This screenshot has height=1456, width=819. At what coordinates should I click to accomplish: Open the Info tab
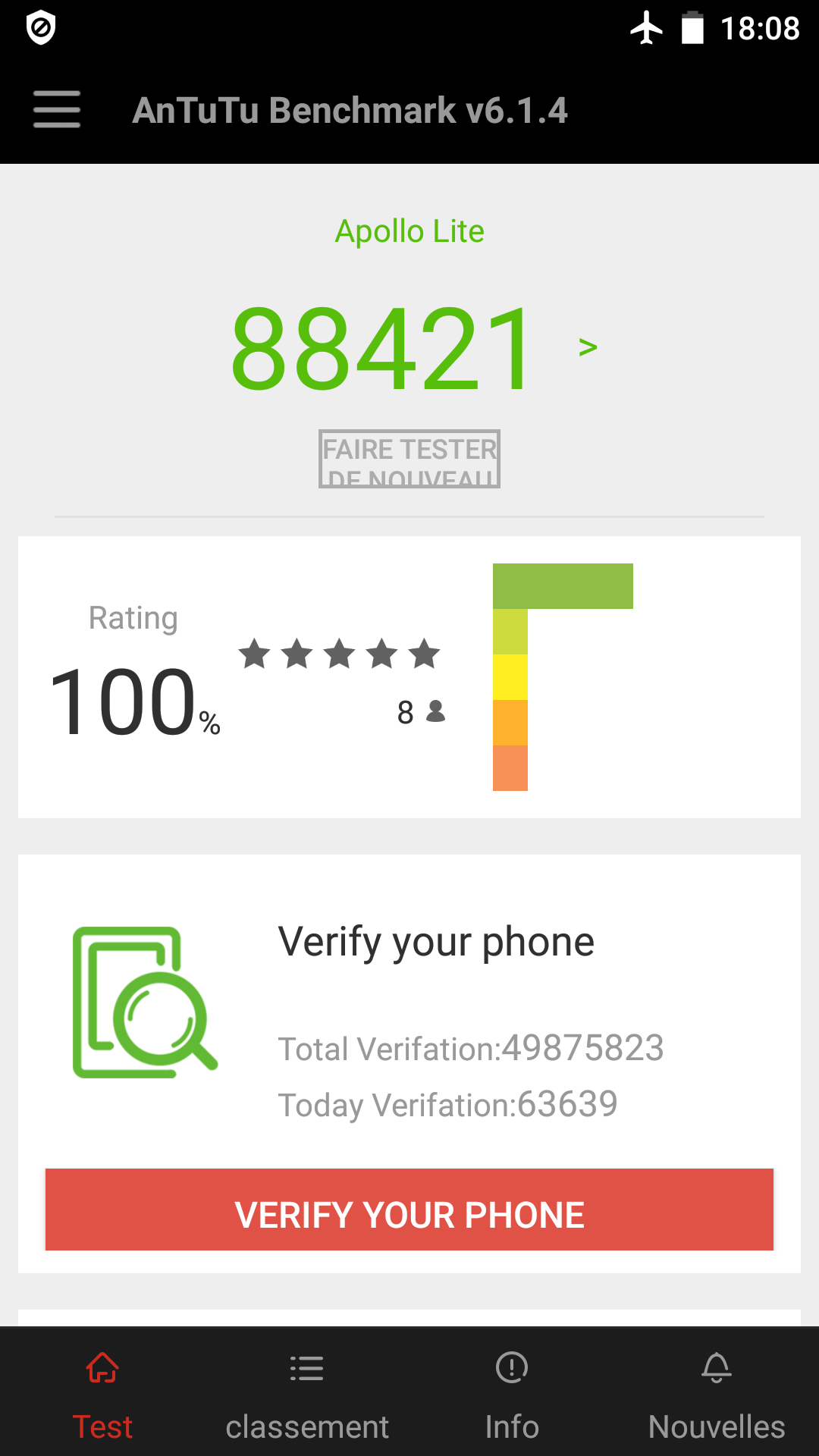coord(512,1395)
